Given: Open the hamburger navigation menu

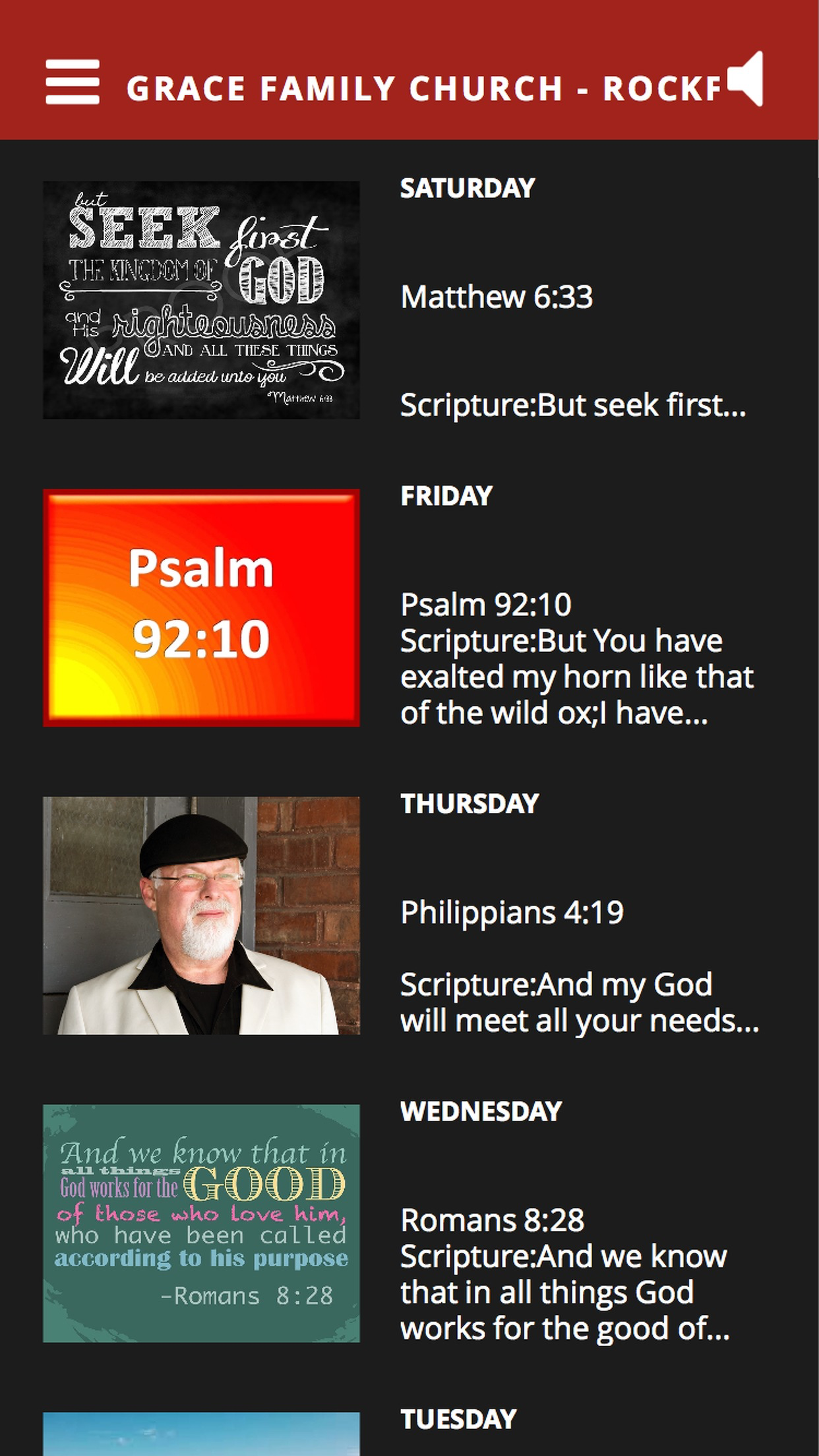Looking at the screenshot, I should [73, 82].
